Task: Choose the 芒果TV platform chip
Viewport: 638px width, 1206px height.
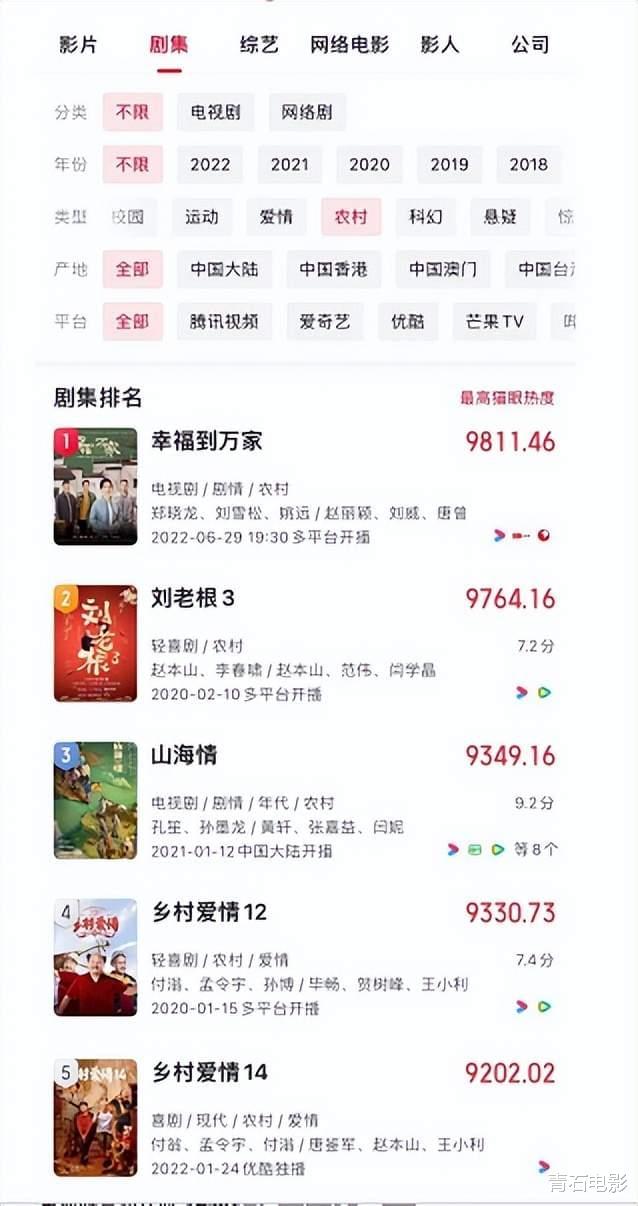Action: [x=495, y=322]
